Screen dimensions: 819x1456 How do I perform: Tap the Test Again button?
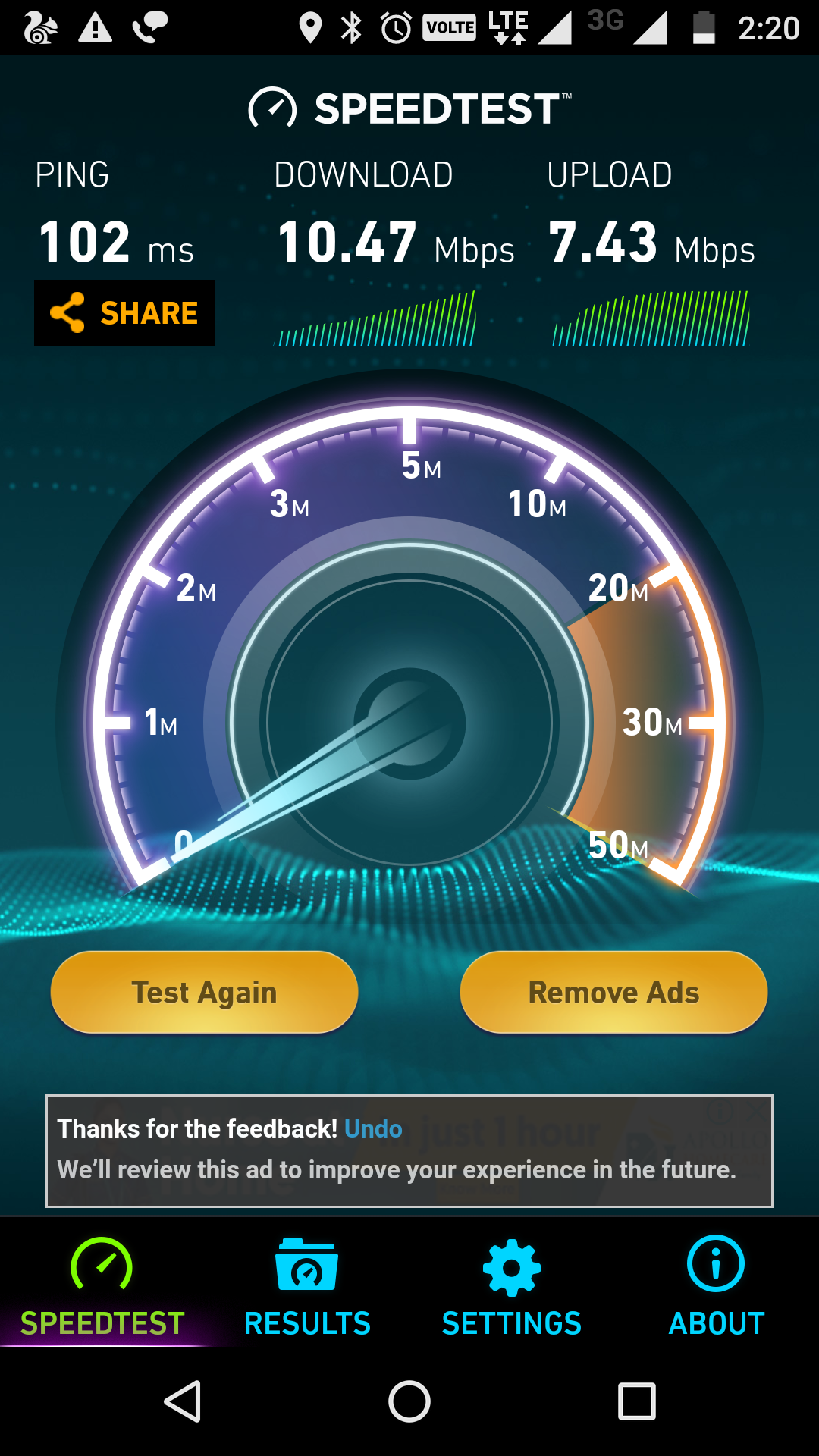(204, 992)
